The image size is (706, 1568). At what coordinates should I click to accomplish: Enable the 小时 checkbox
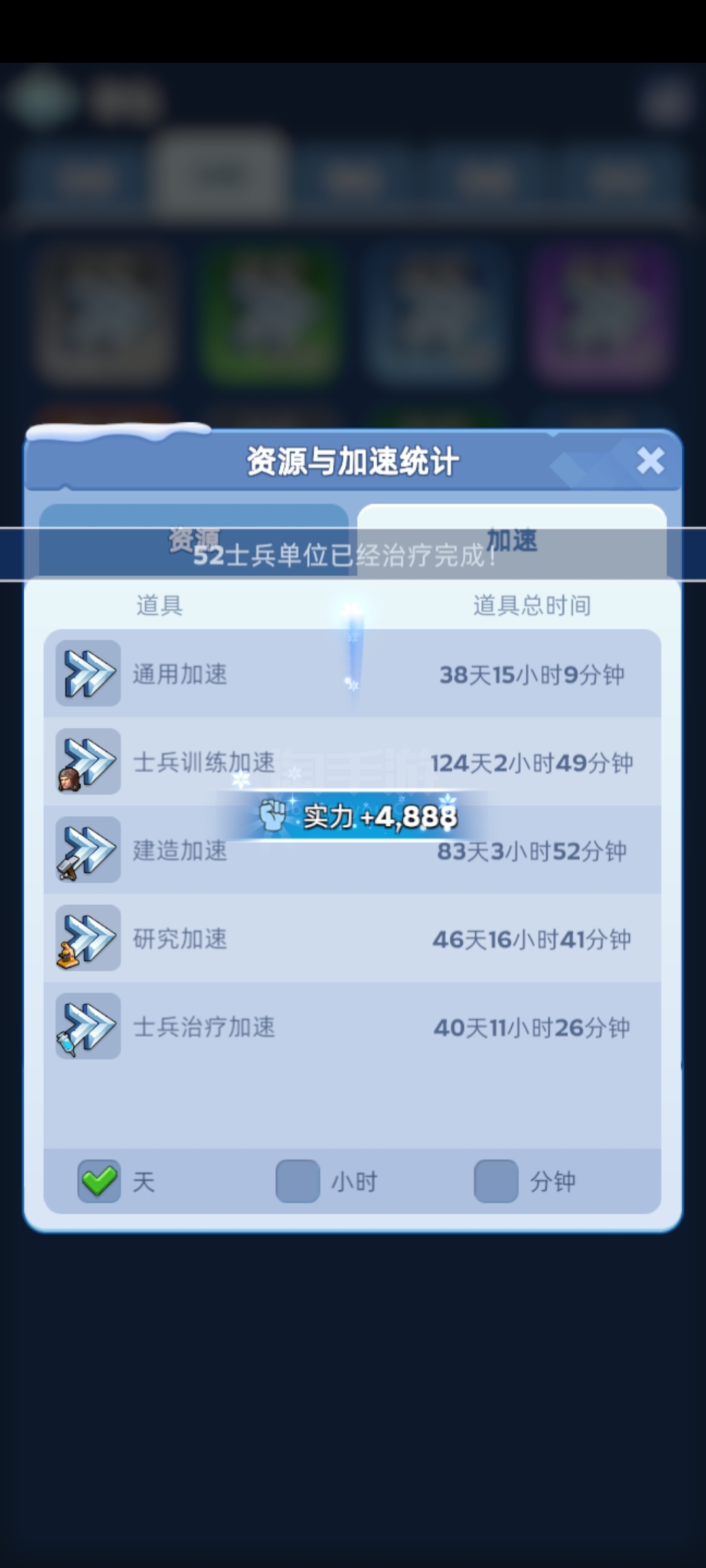point(297,1181)
